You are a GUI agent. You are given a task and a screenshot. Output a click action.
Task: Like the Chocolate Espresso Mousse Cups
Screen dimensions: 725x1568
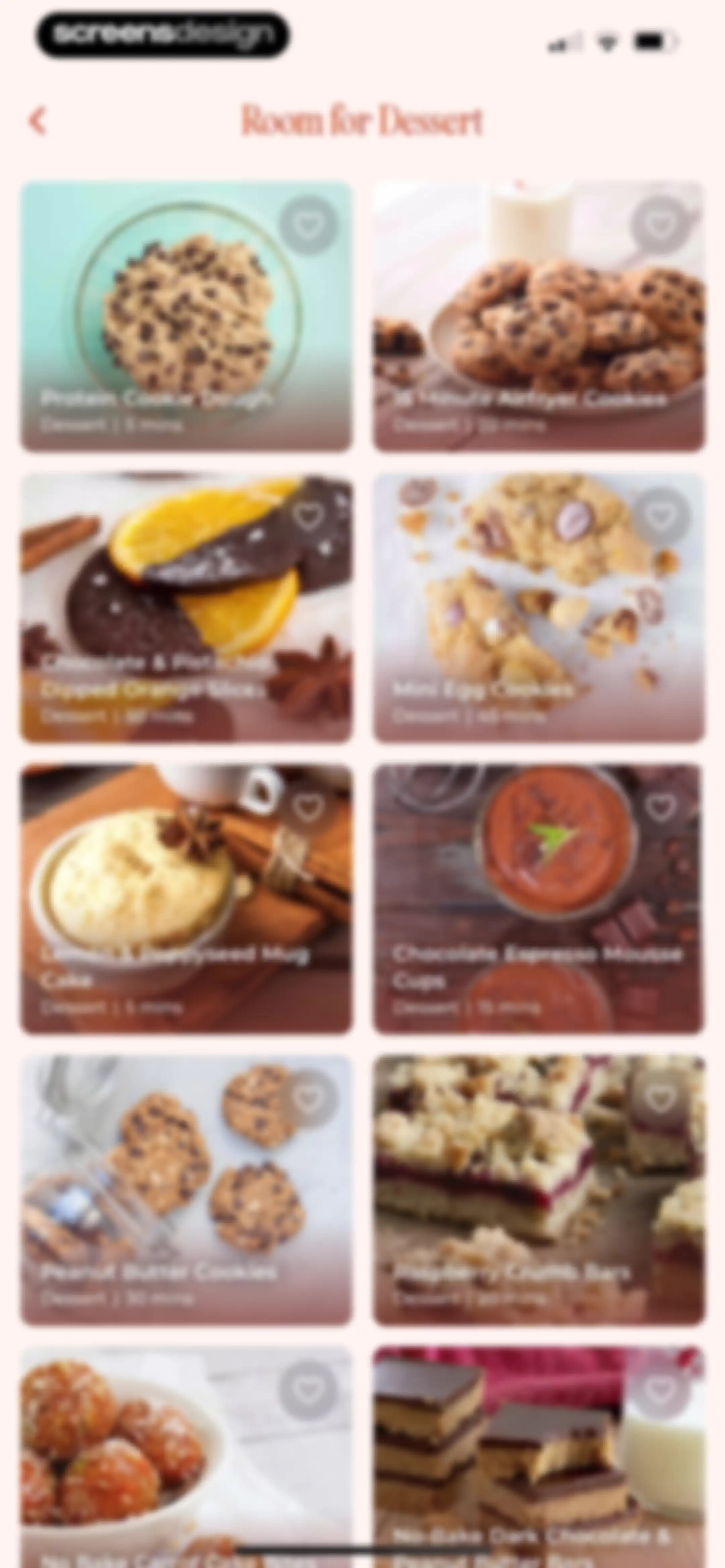tap(661, 808)
